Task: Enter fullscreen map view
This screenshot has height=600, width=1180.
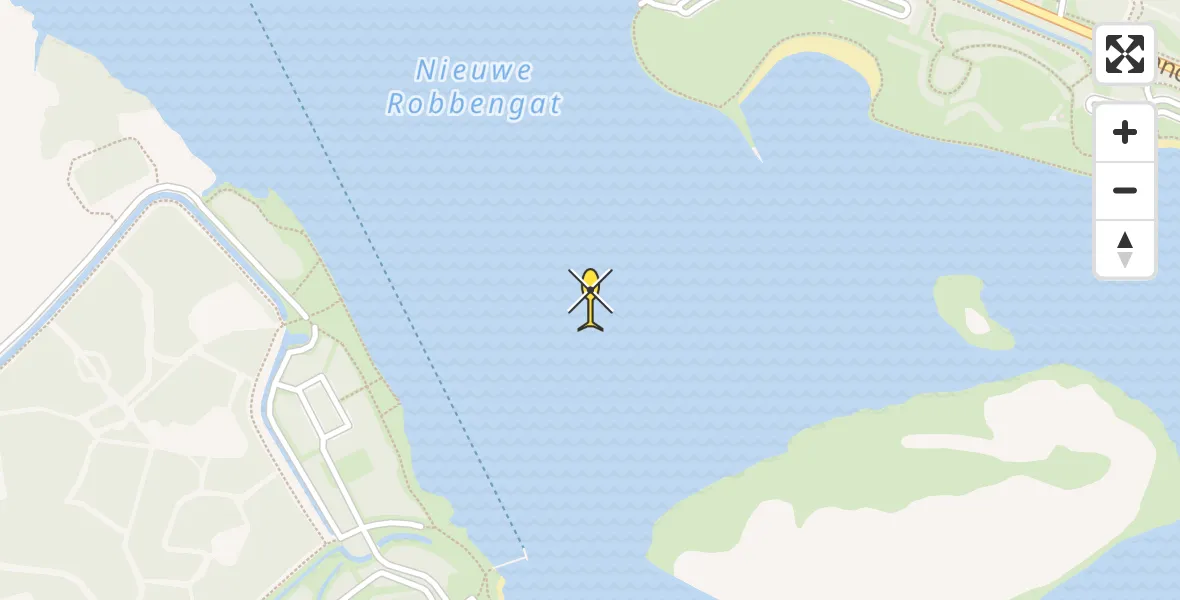Action: 1124,54
